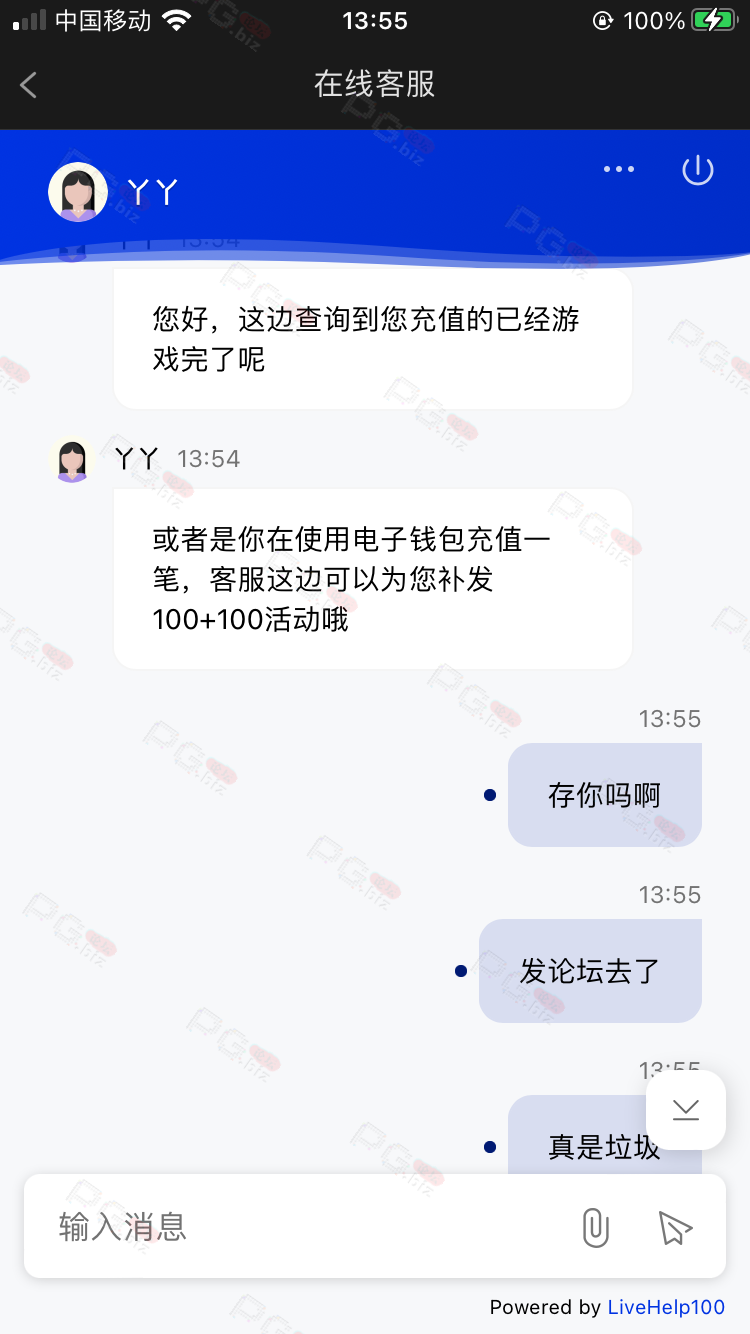750x1334 pixels.
Task: Attach a file with the paperclip
Action: click(x=595, y=1227)
